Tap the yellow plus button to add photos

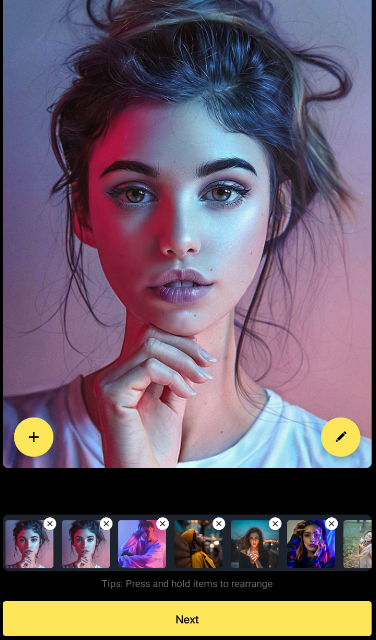[33, 437]
